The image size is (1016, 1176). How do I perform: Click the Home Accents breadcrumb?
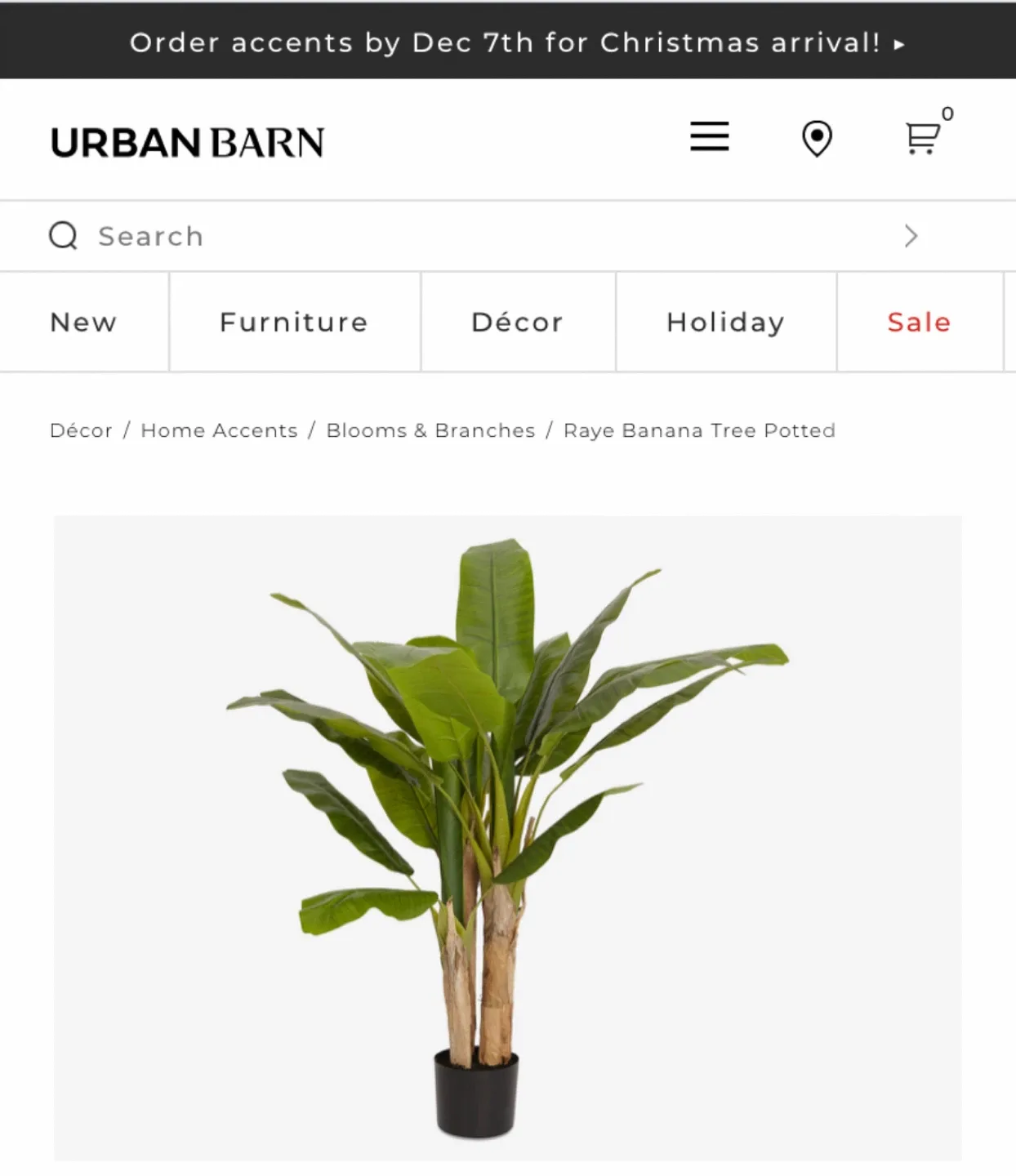pyautogui.click(x=217, y=430)
